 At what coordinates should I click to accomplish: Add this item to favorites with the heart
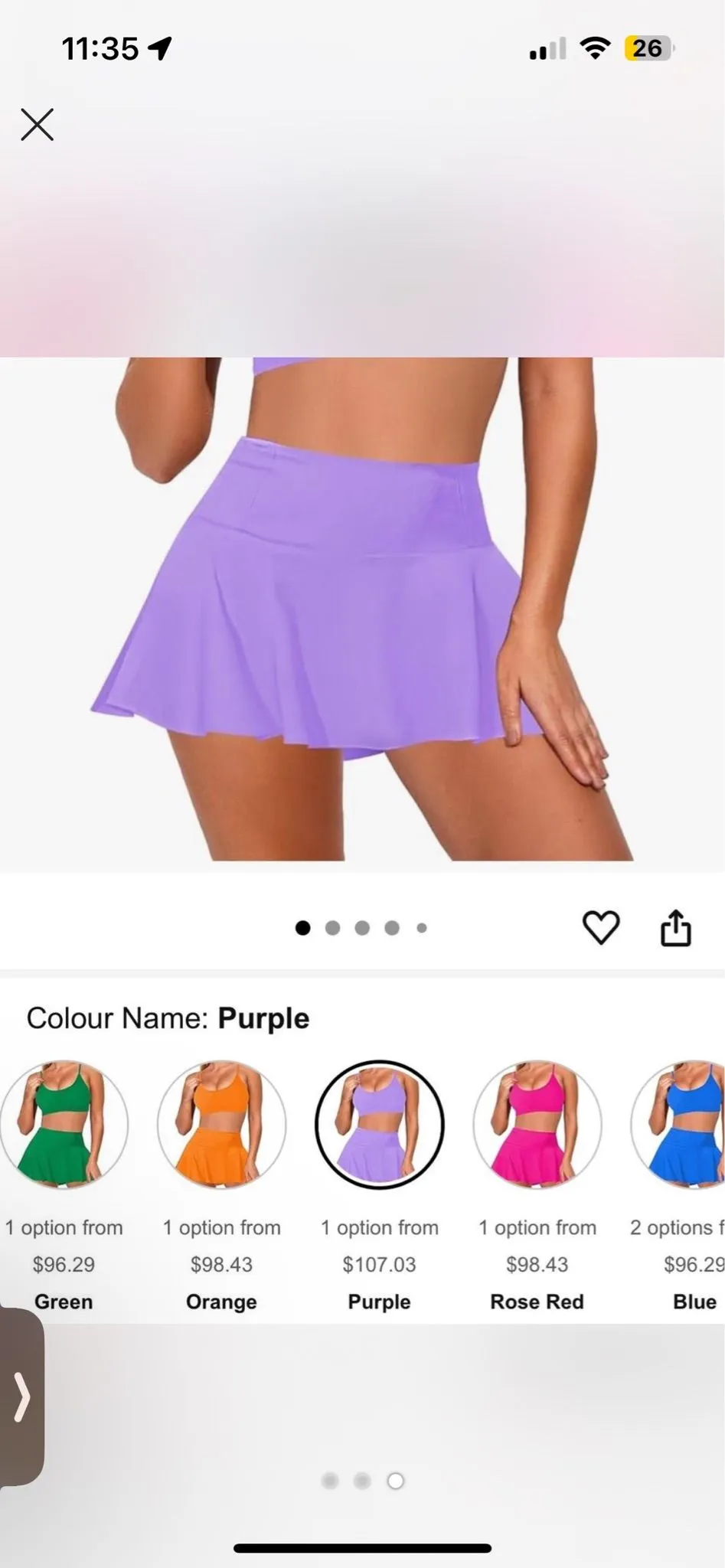[x=601, y=928]
